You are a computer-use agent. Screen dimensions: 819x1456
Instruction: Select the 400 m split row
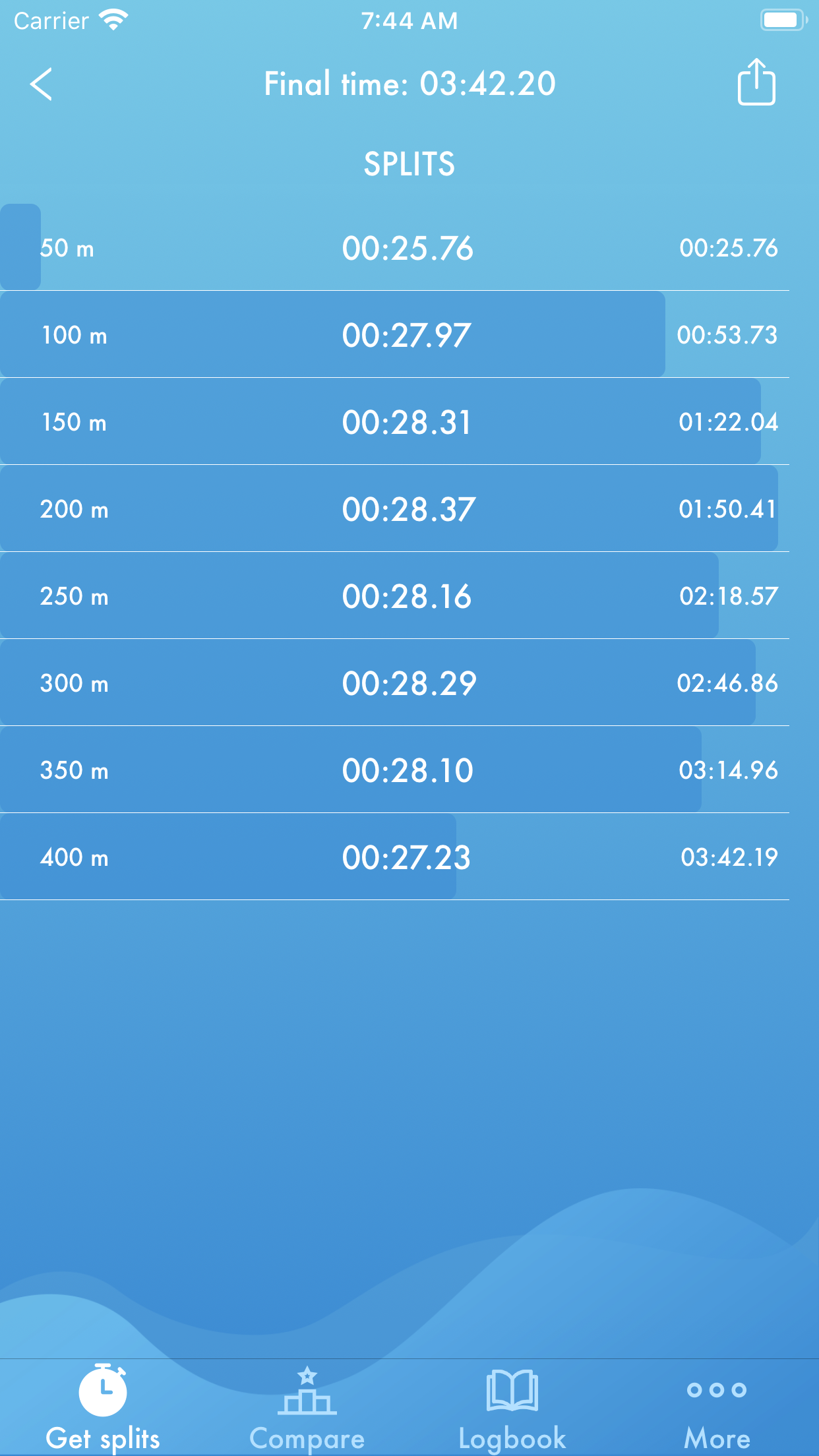409,857
